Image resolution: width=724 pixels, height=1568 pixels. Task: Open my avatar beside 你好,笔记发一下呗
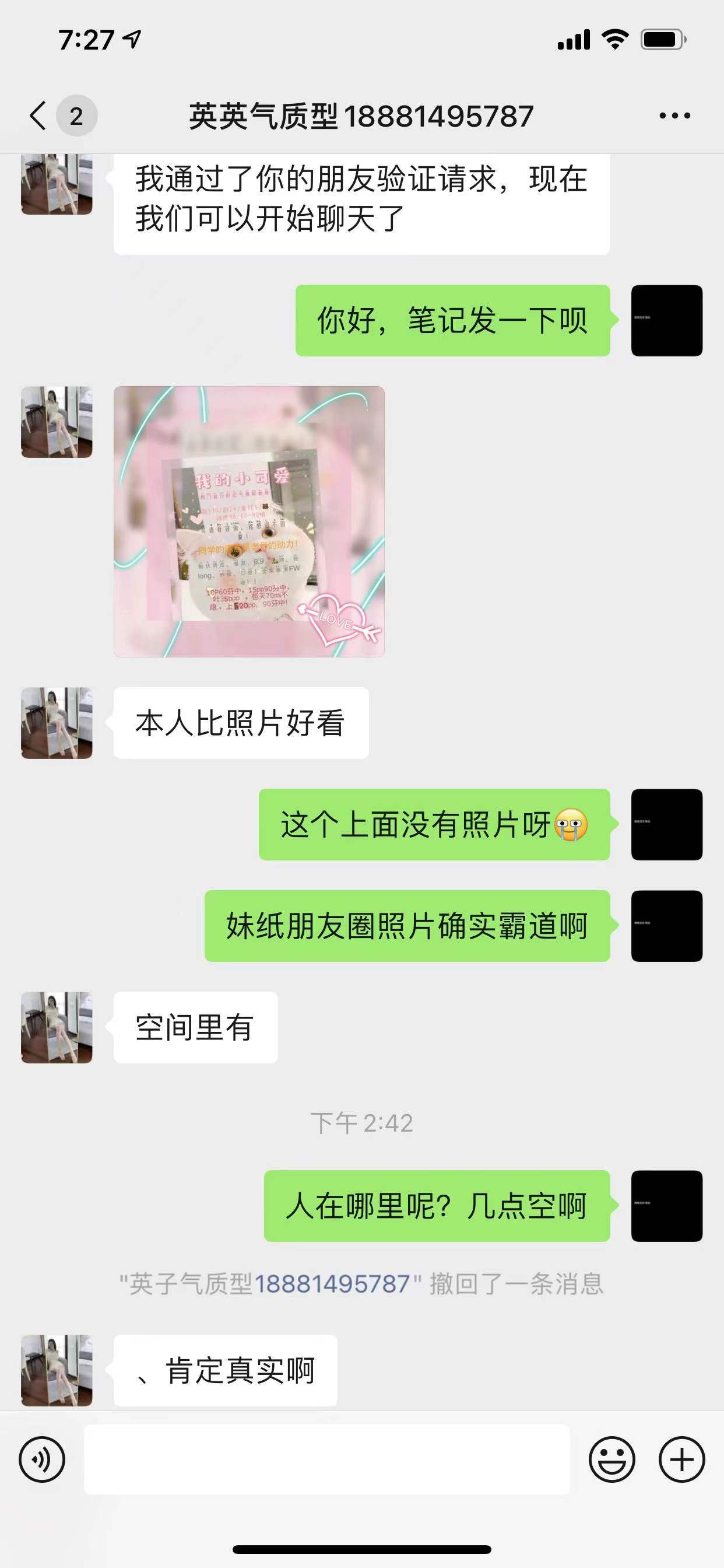tap(667, 321)
